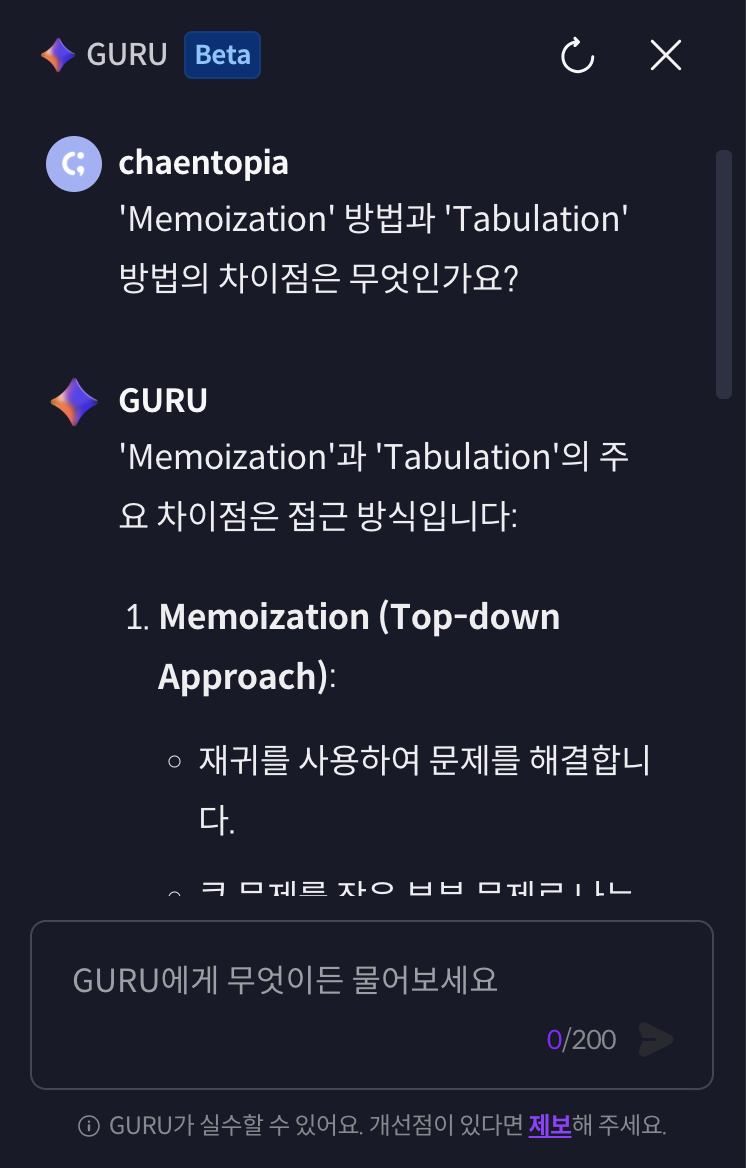Tap the send arrow icon

coord(656,1040)
